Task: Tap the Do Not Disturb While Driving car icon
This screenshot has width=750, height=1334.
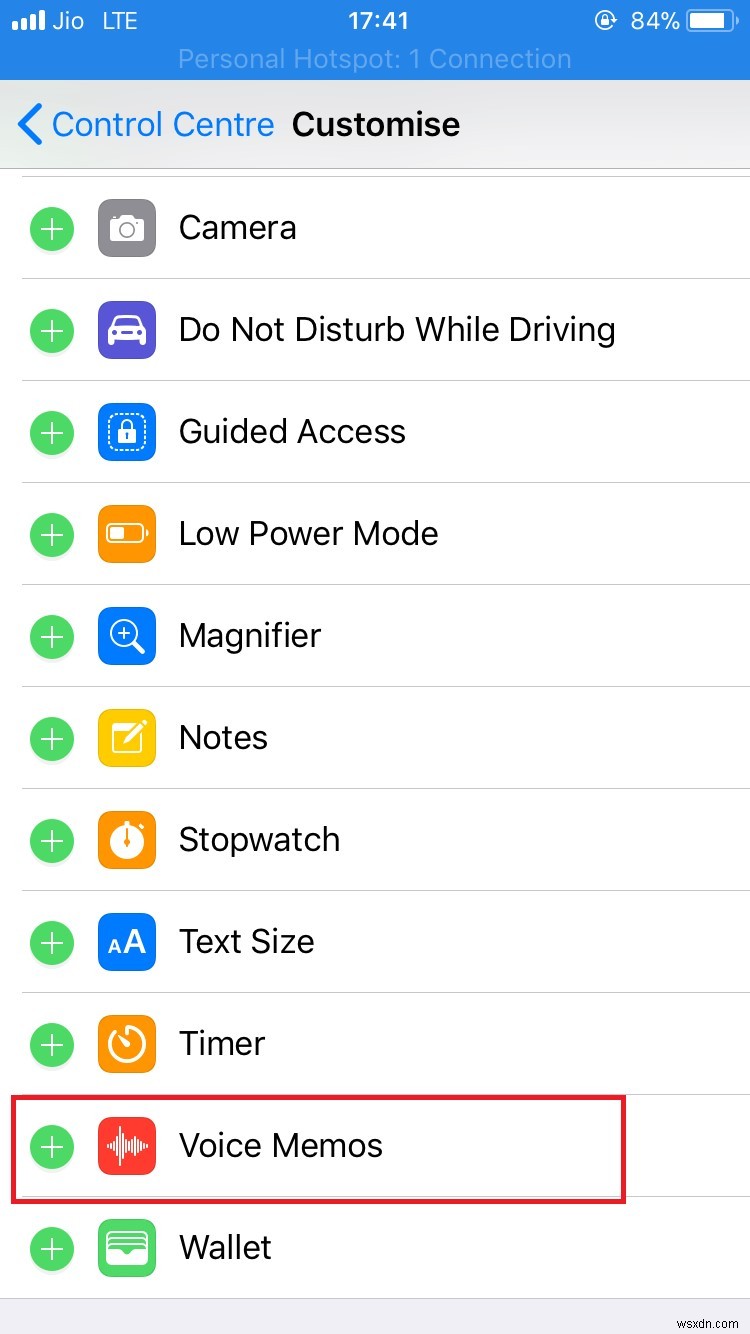Action: 127,330
